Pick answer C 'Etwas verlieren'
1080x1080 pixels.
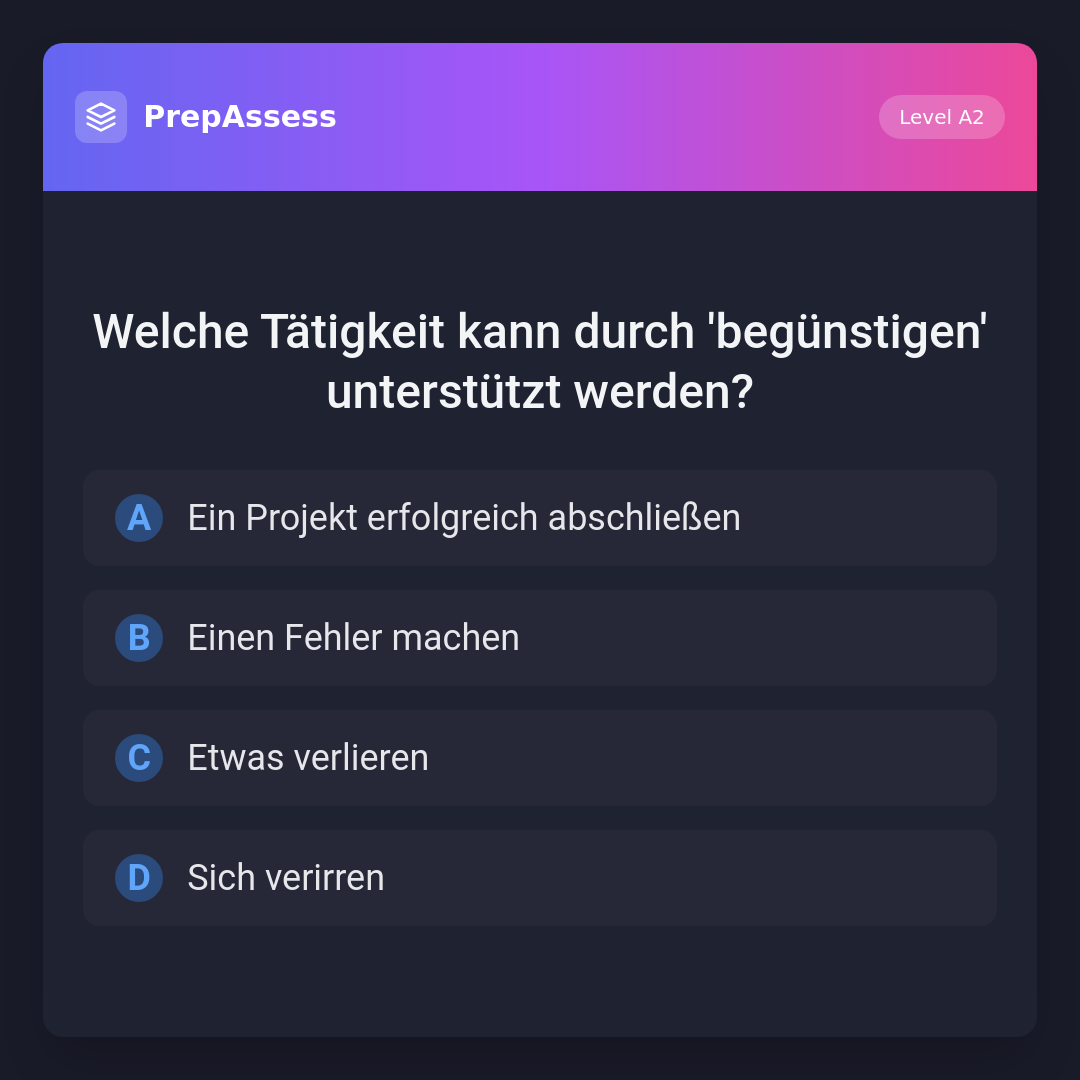click(540, 758)
